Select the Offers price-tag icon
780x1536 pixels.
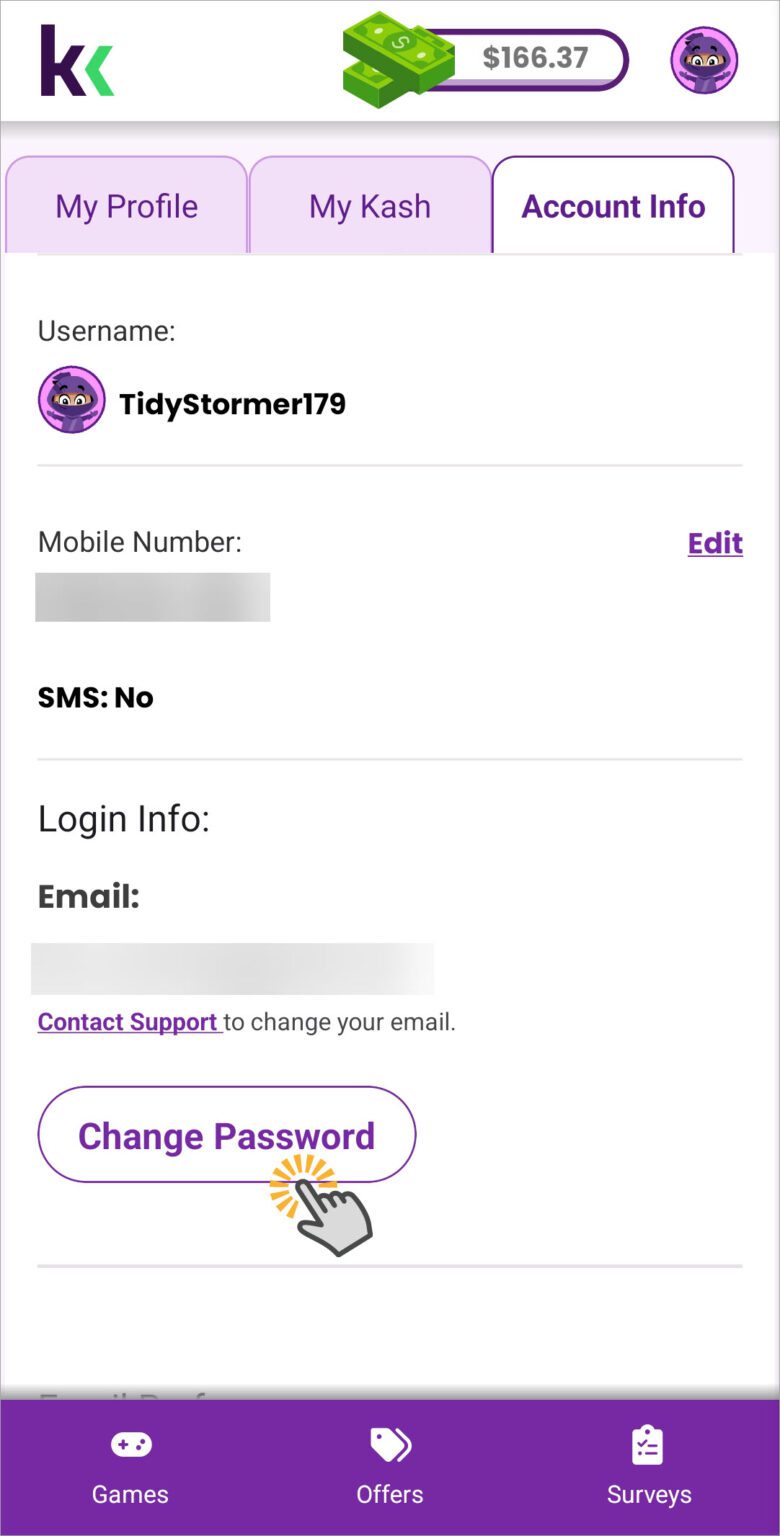click(389, 1444)
